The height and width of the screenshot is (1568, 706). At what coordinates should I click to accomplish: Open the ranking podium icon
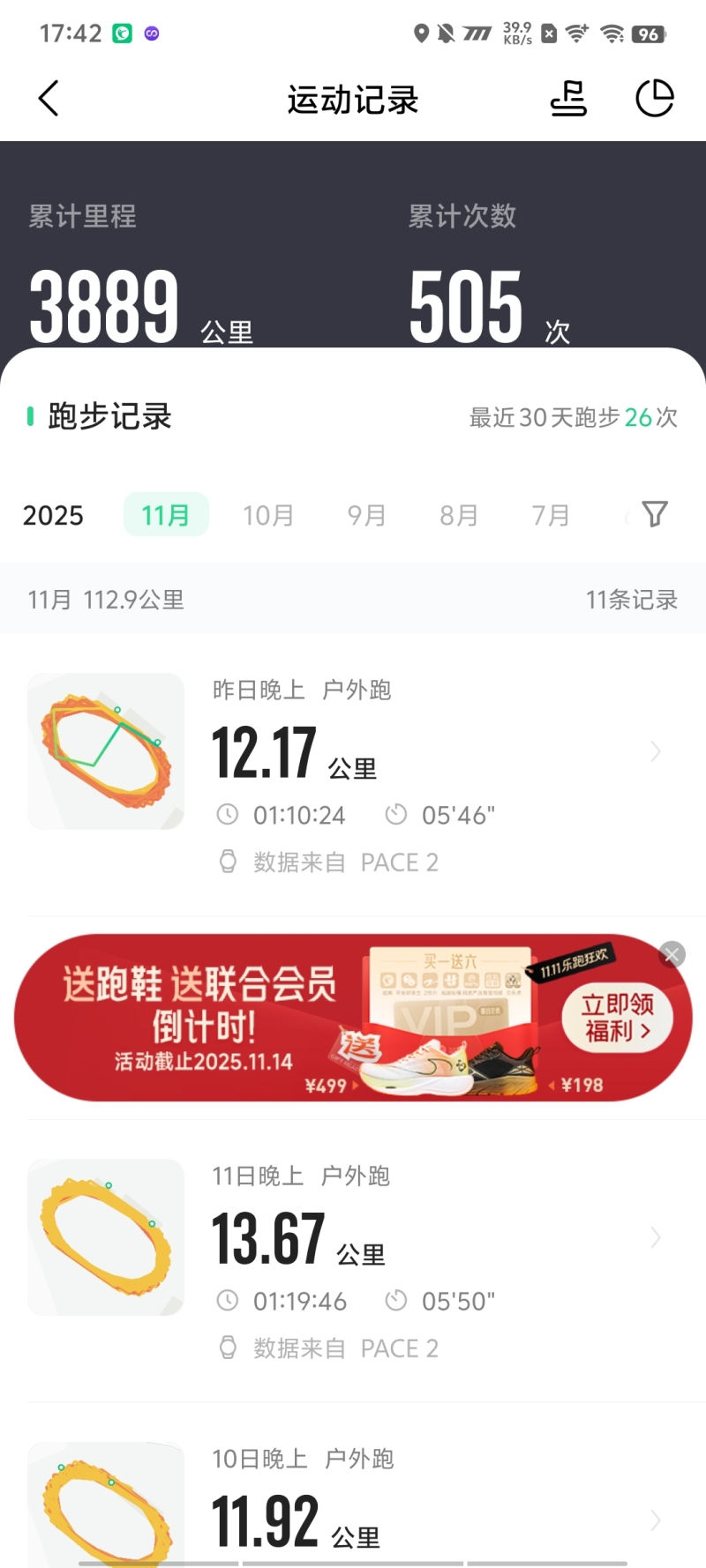(x=568, y=99)
